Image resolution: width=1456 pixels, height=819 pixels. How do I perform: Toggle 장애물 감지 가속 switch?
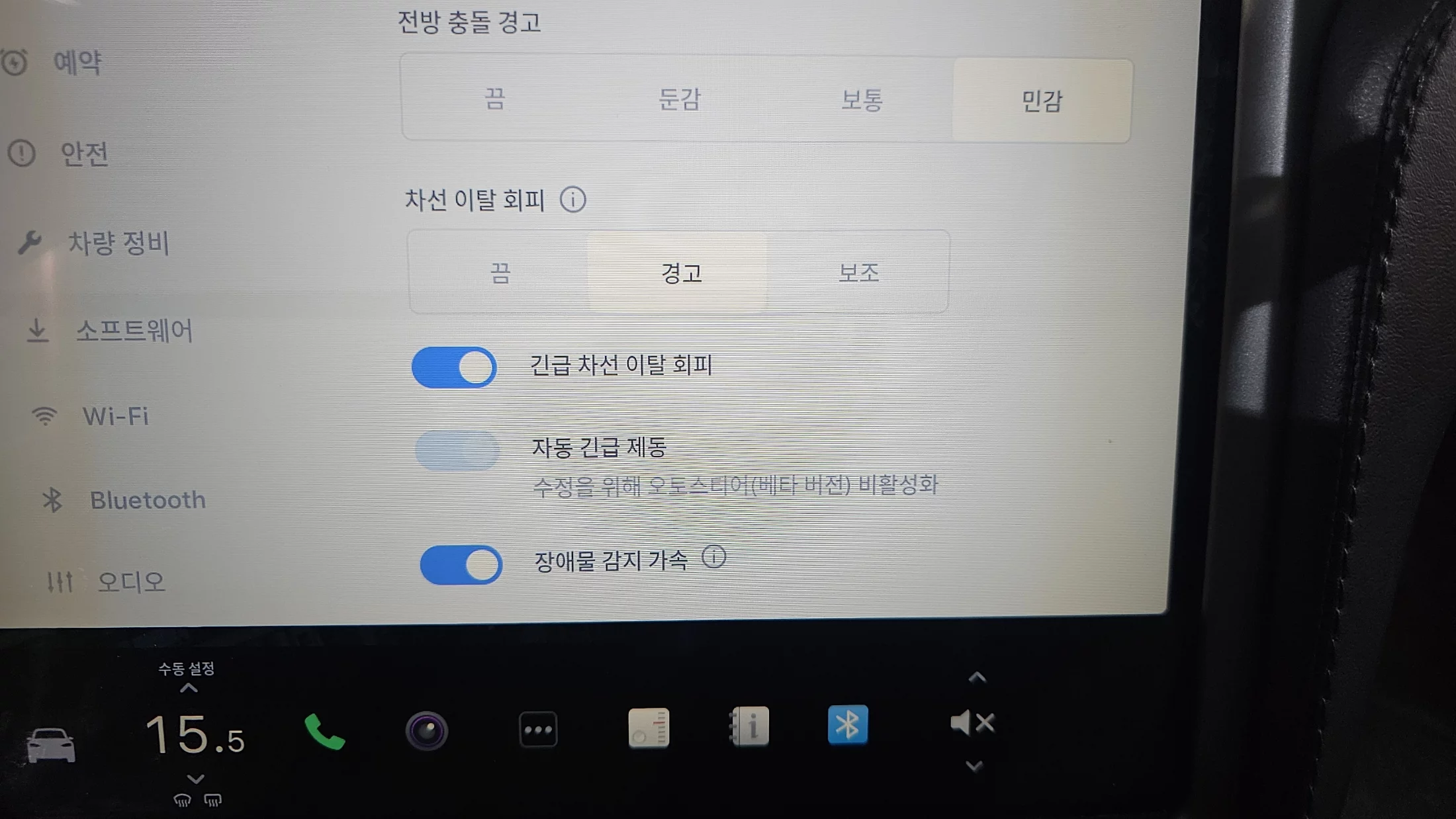(x=461, y=564)
